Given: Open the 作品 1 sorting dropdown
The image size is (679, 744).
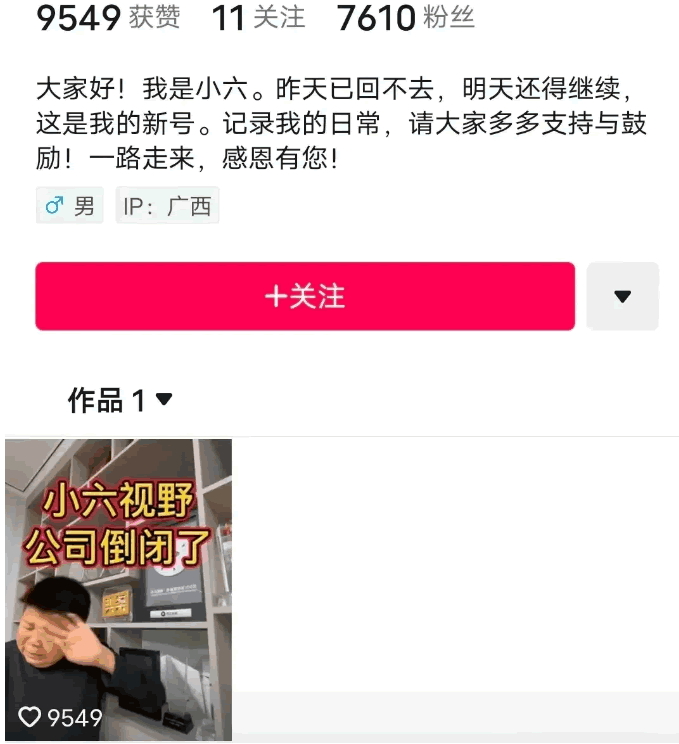Looking at the screenshot, I should (x=120, y=401).
